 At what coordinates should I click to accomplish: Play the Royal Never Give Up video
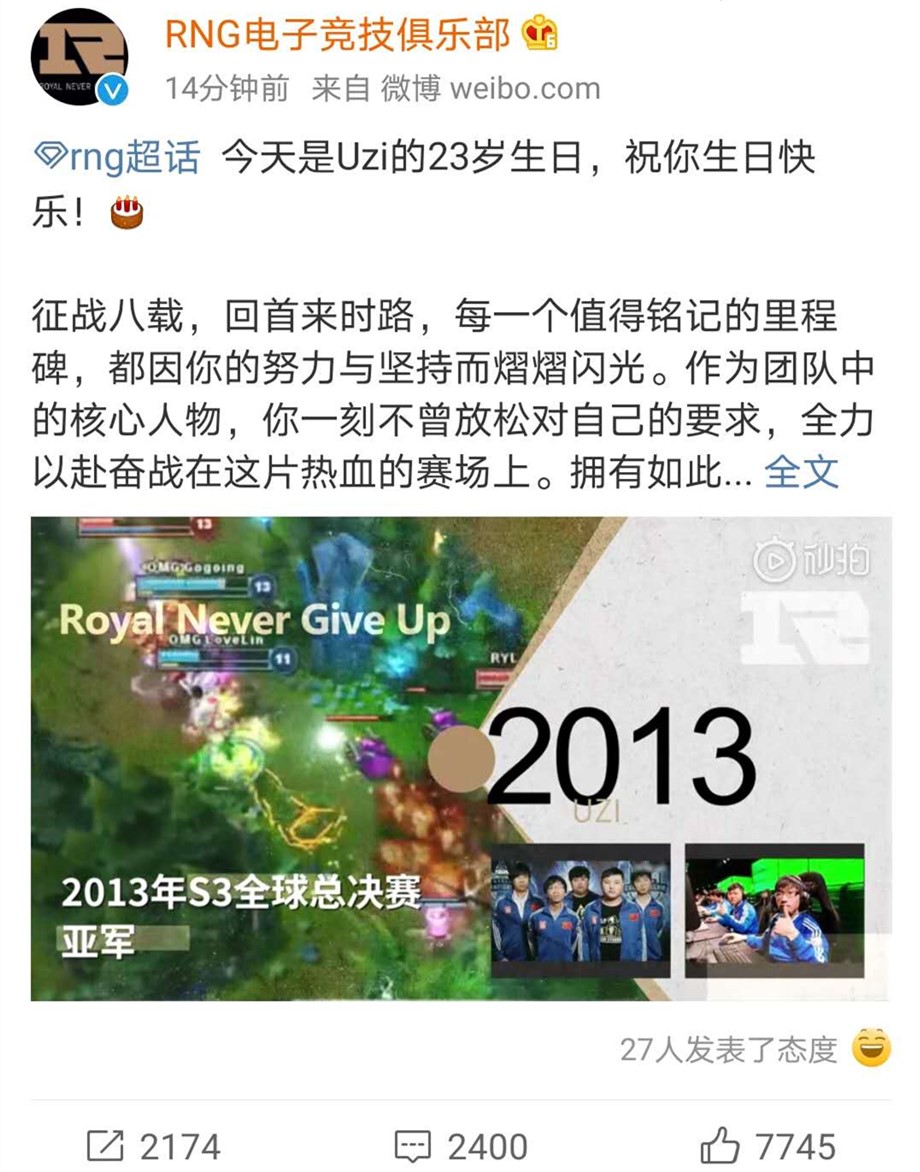click(x=460, y=757)
